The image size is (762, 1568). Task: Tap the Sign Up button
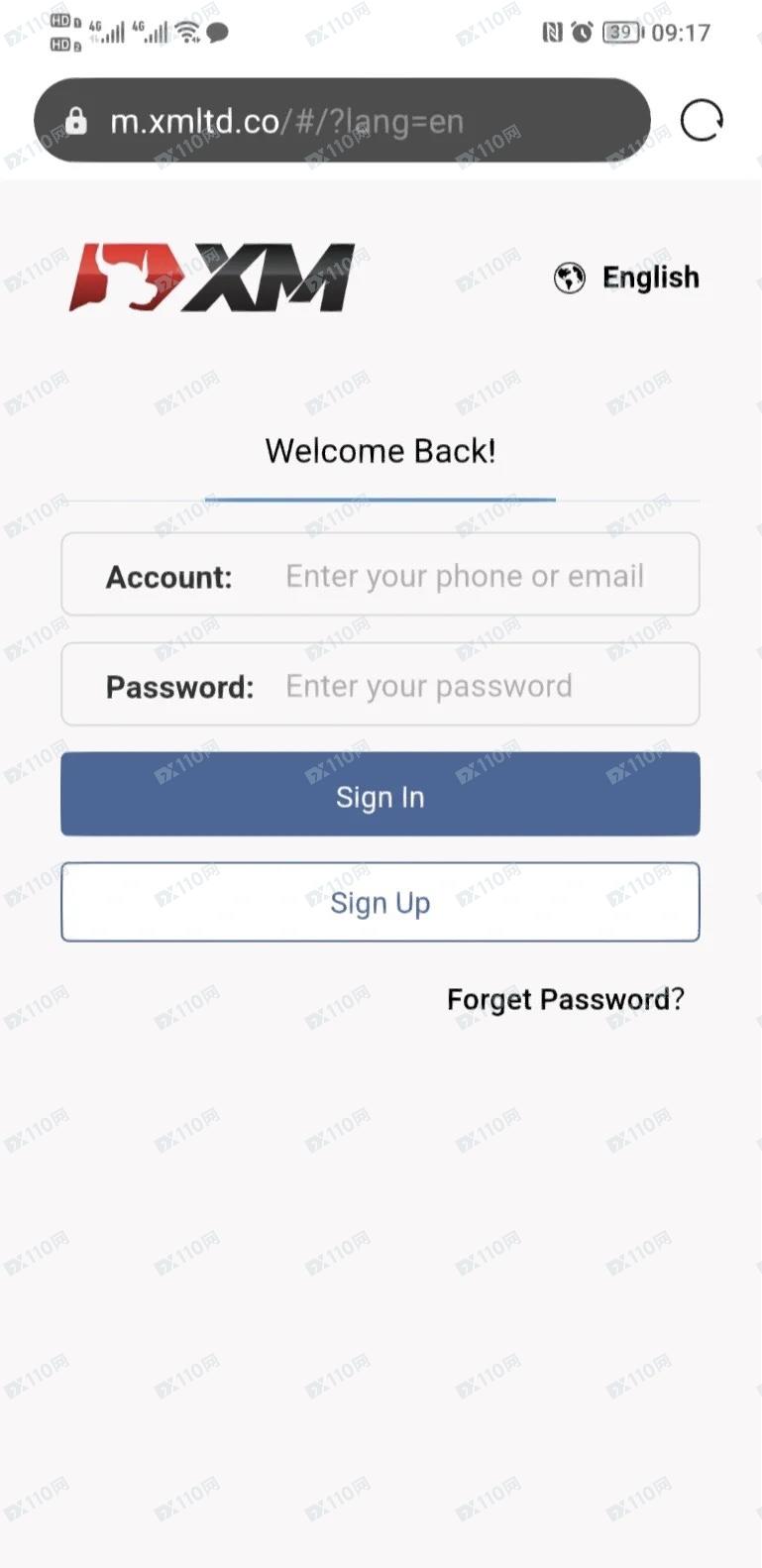pos(381,902)
